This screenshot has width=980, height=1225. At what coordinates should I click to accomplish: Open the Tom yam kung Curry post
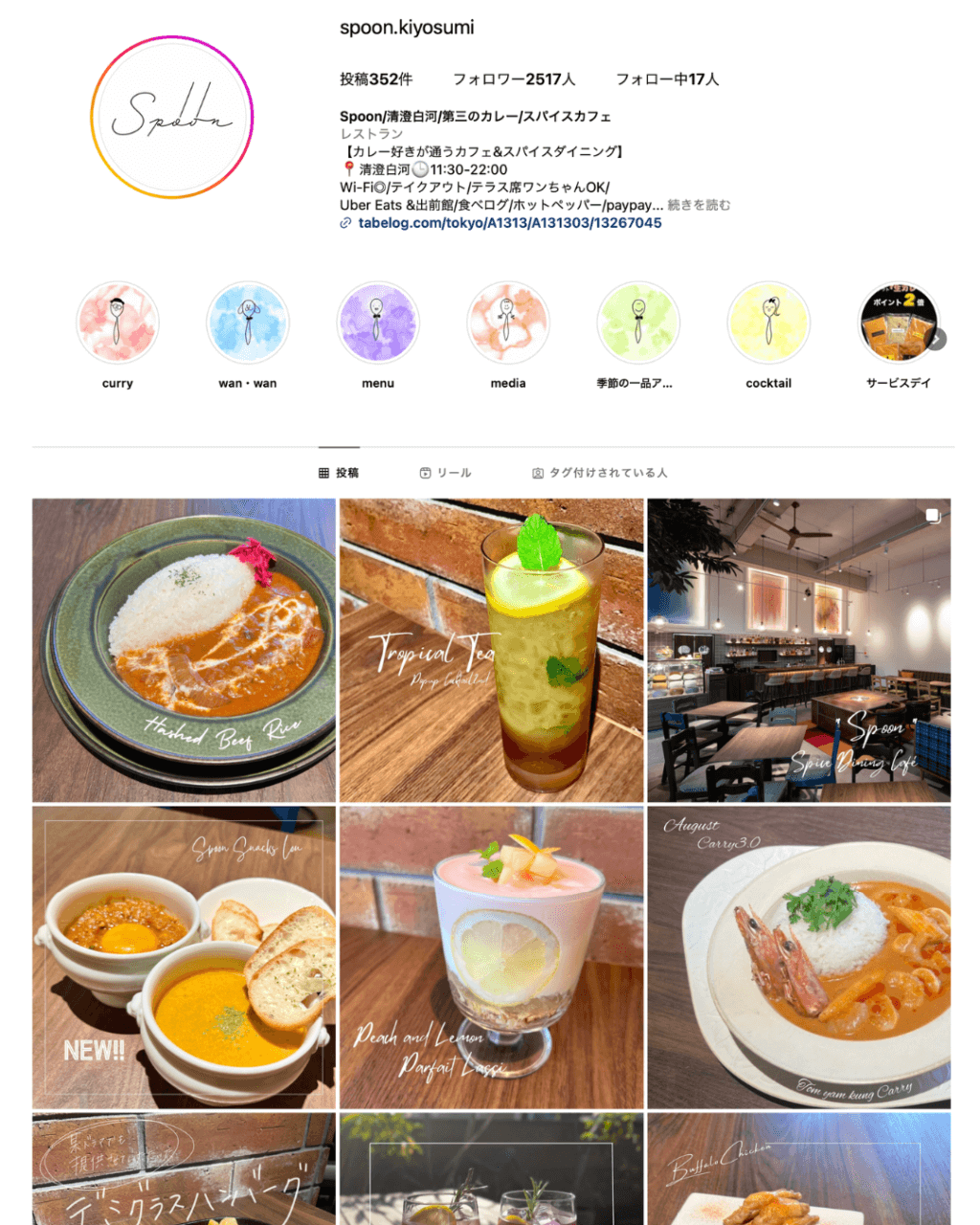click(x=799, y=957)
